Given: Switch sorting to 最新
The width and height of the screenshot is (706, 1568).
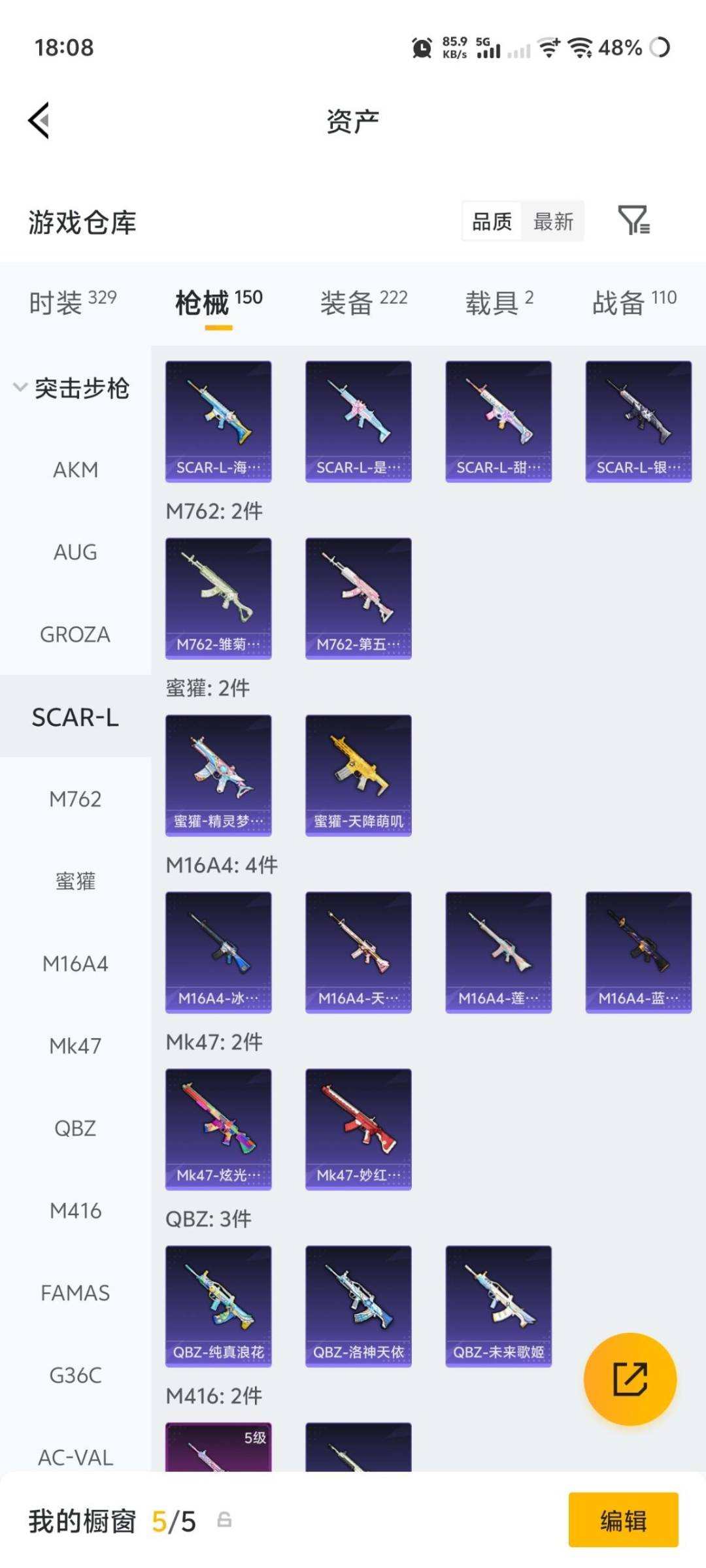Looking at the screenshot, I should (x=553, y=222).
